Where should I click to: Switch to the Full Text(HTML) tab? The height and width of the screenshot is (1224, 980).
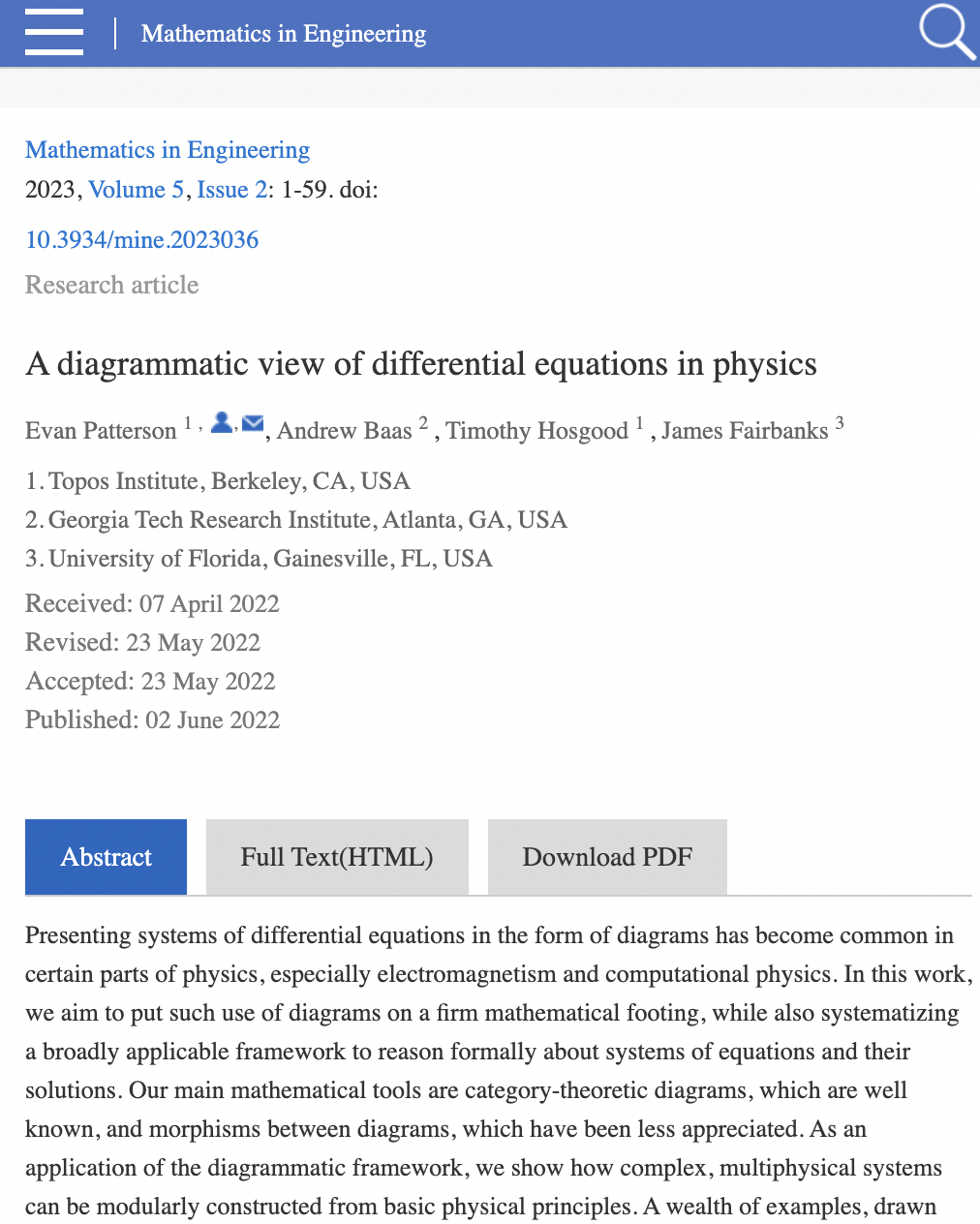[337, 857]
